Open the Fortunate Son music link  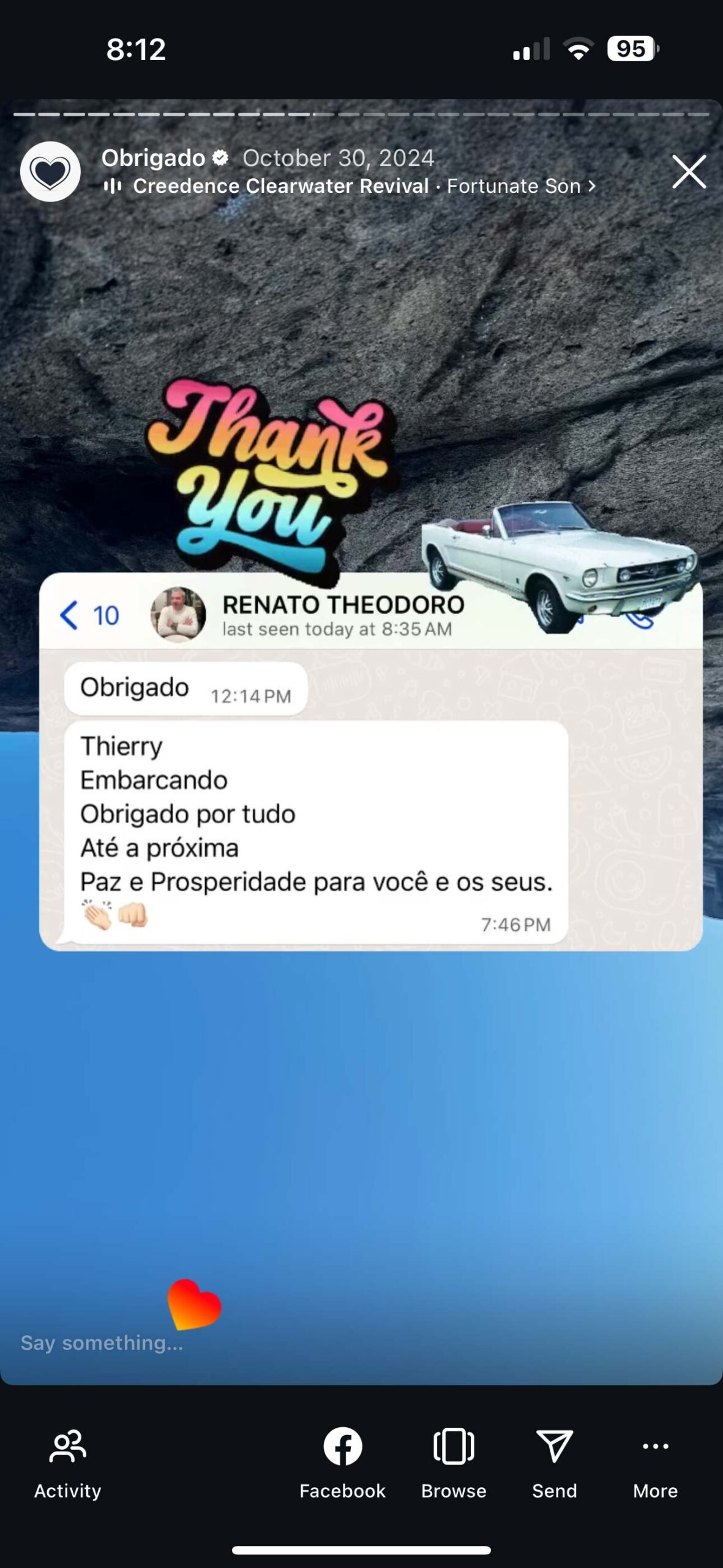pyautogui.click(x=350, y=186)
